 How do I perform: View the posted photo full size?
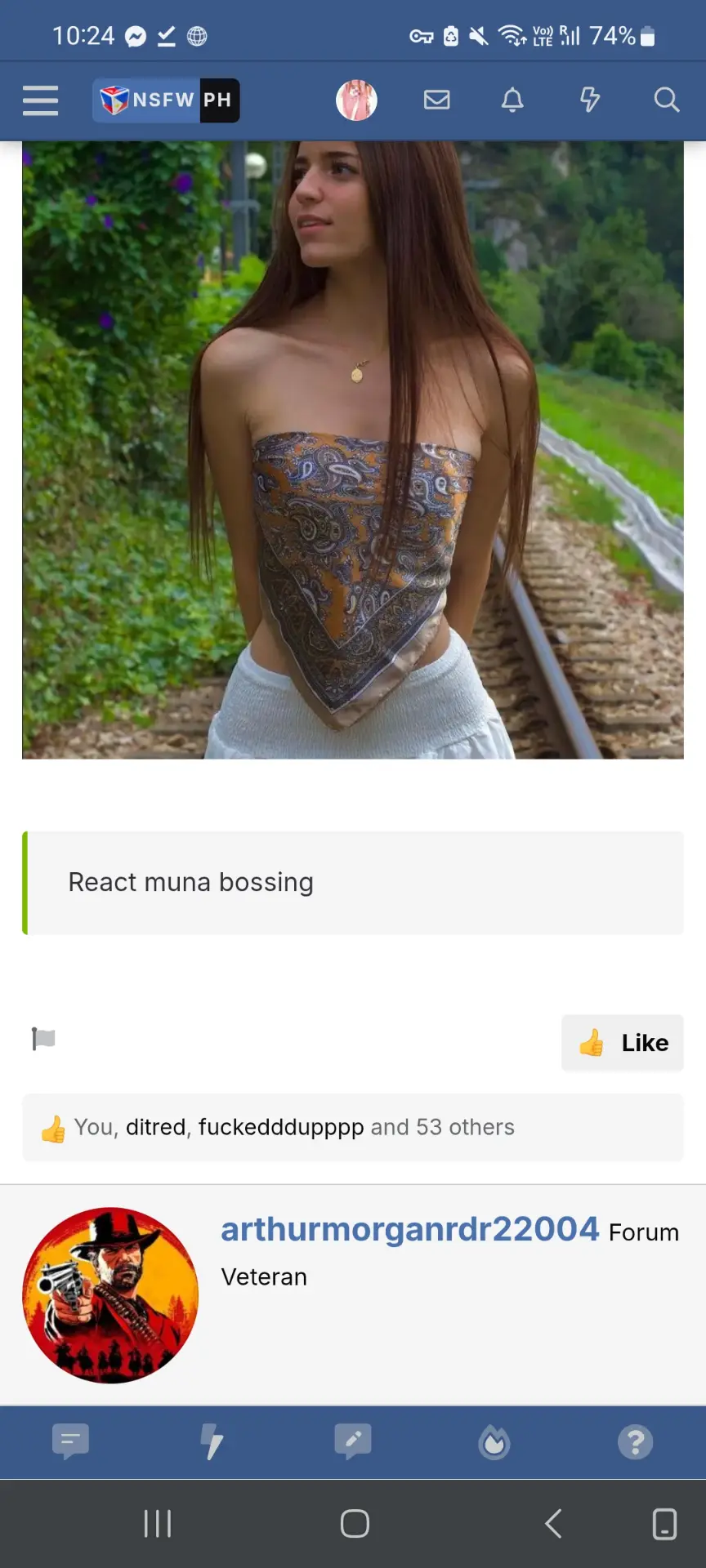(353, 450)
